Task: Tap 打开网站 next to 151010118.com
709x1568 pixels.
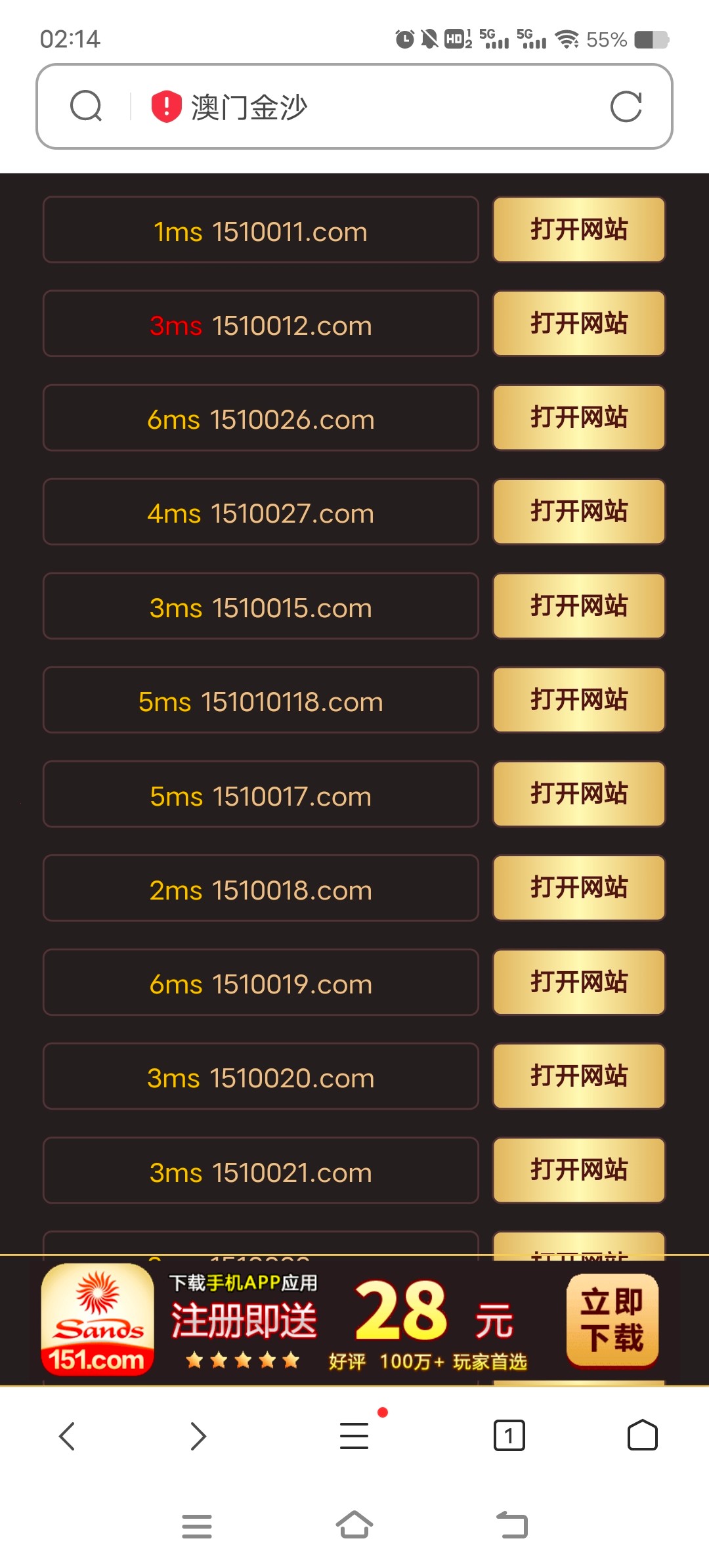Action: (579, 700)
